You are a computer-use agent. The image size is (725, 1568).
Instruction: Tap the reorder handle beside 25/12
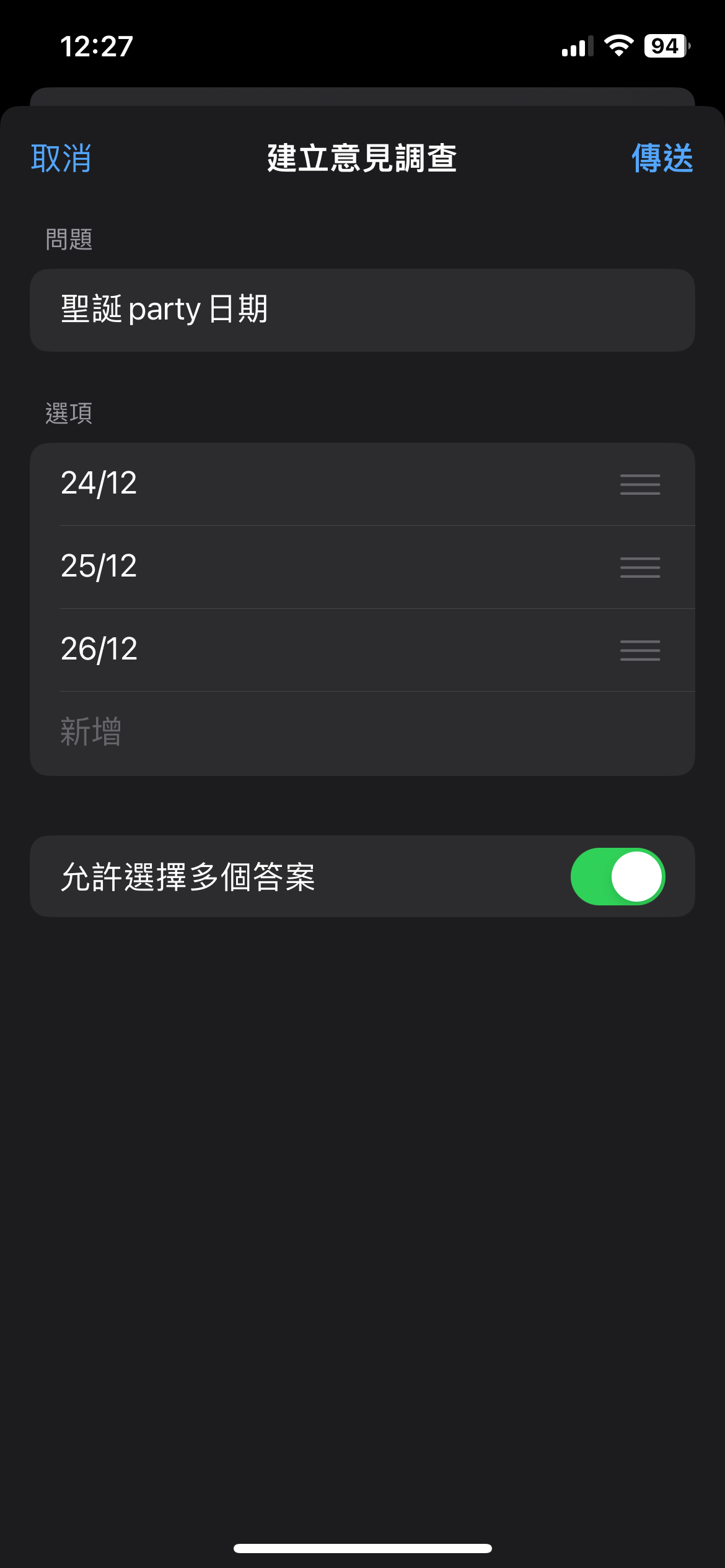pos(640,567)
